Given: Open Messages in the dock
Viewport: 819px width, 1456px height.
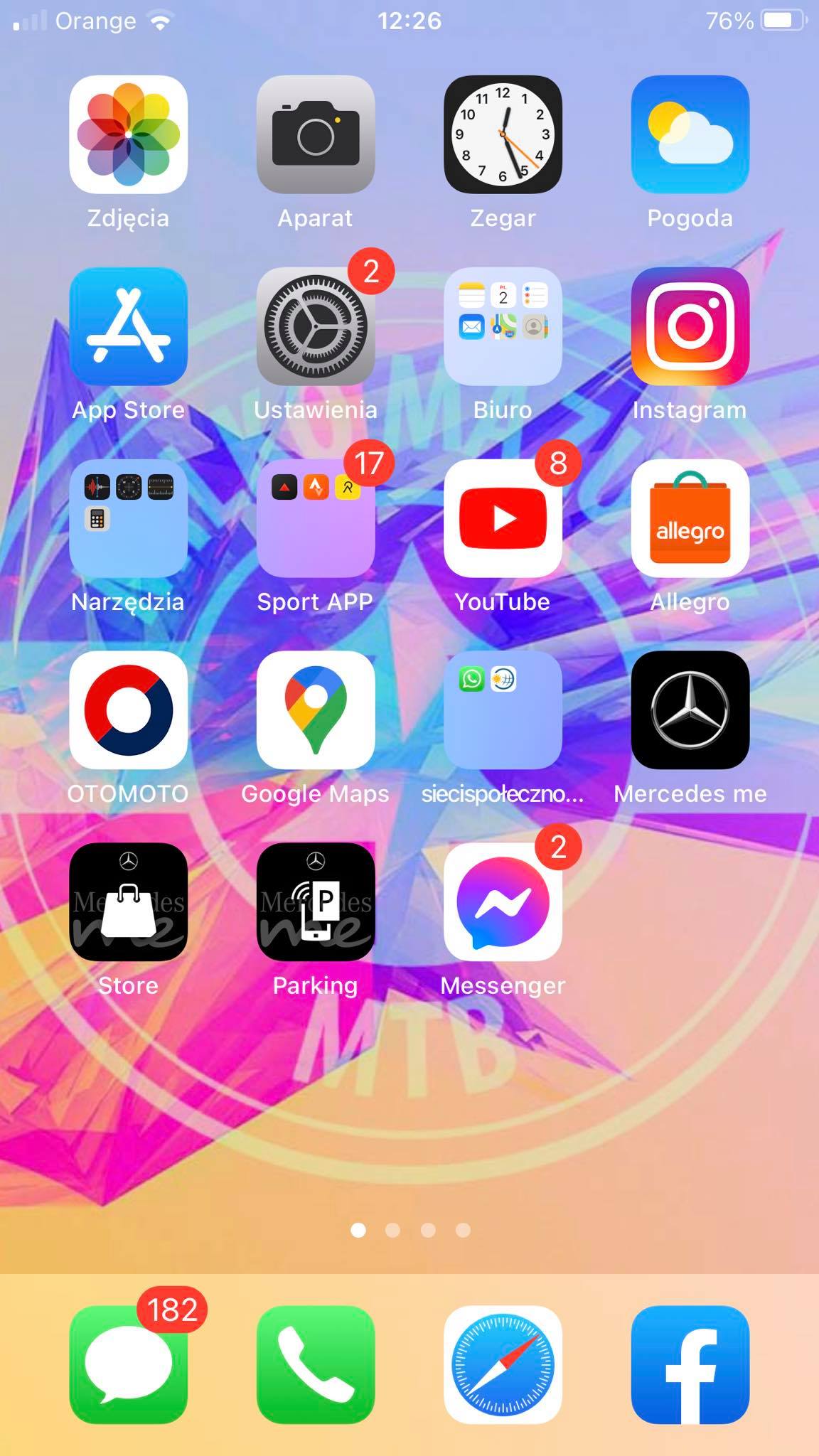Looking at the screenshot, I should click(128, 1364).
